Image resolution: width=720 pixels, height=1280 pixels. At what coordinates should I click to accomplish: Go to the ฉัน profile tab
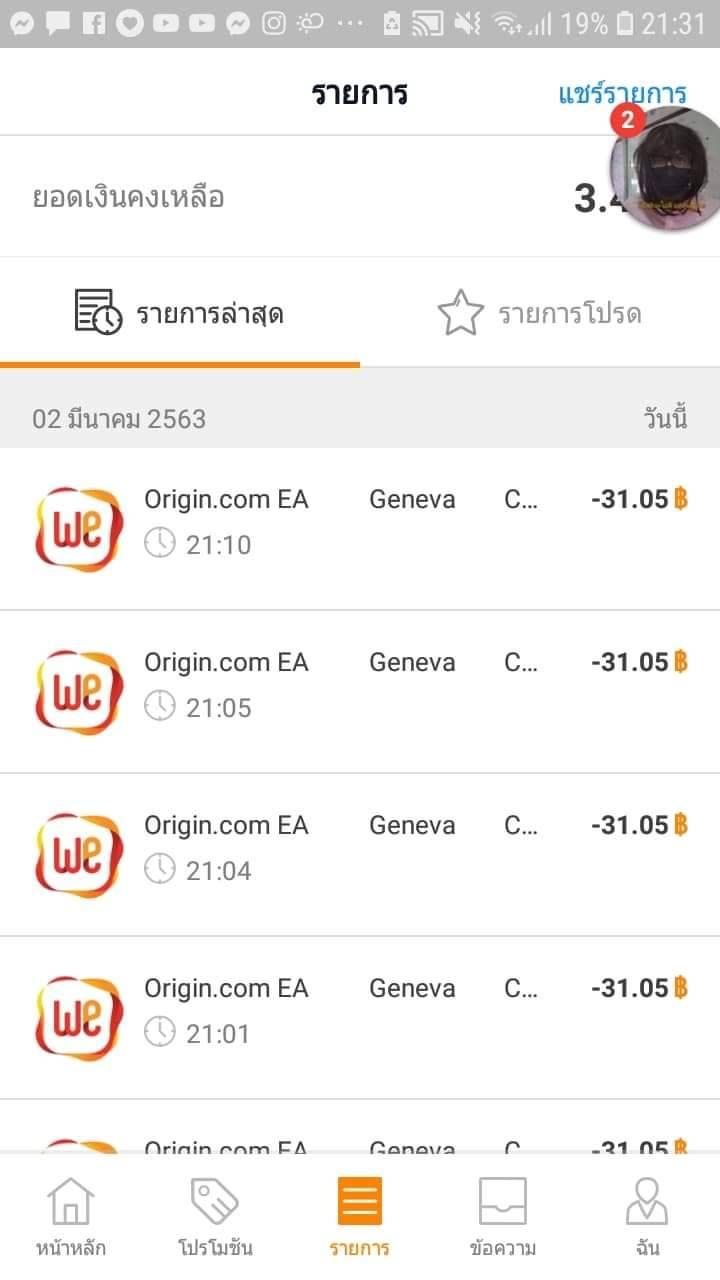(647, 1215)
